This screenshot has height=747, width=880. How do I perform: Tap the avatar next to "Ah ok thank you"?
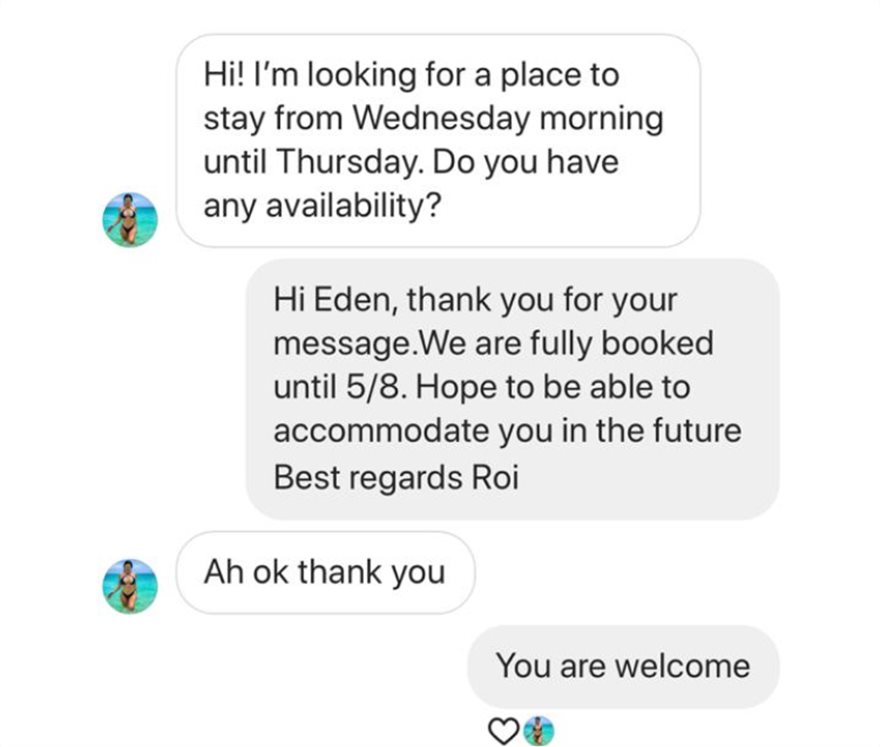tap(131, 585)
